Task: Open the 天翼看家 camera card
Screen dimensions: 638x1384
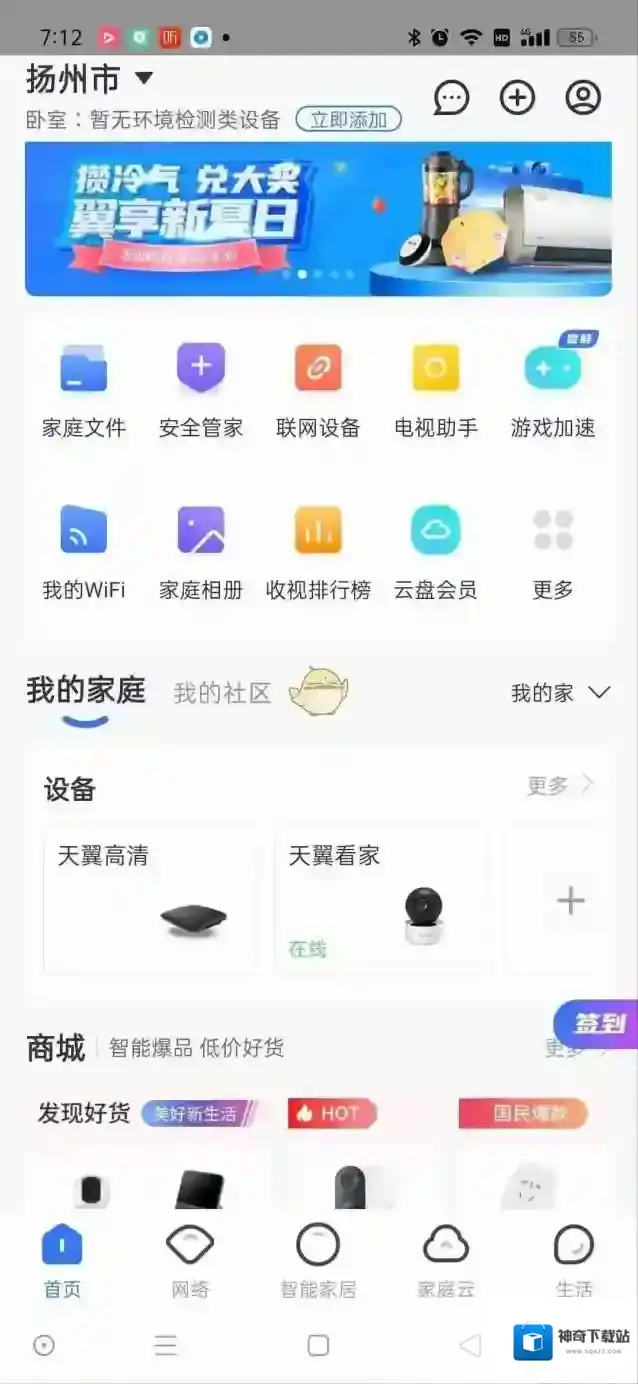Action: point(382,900)
